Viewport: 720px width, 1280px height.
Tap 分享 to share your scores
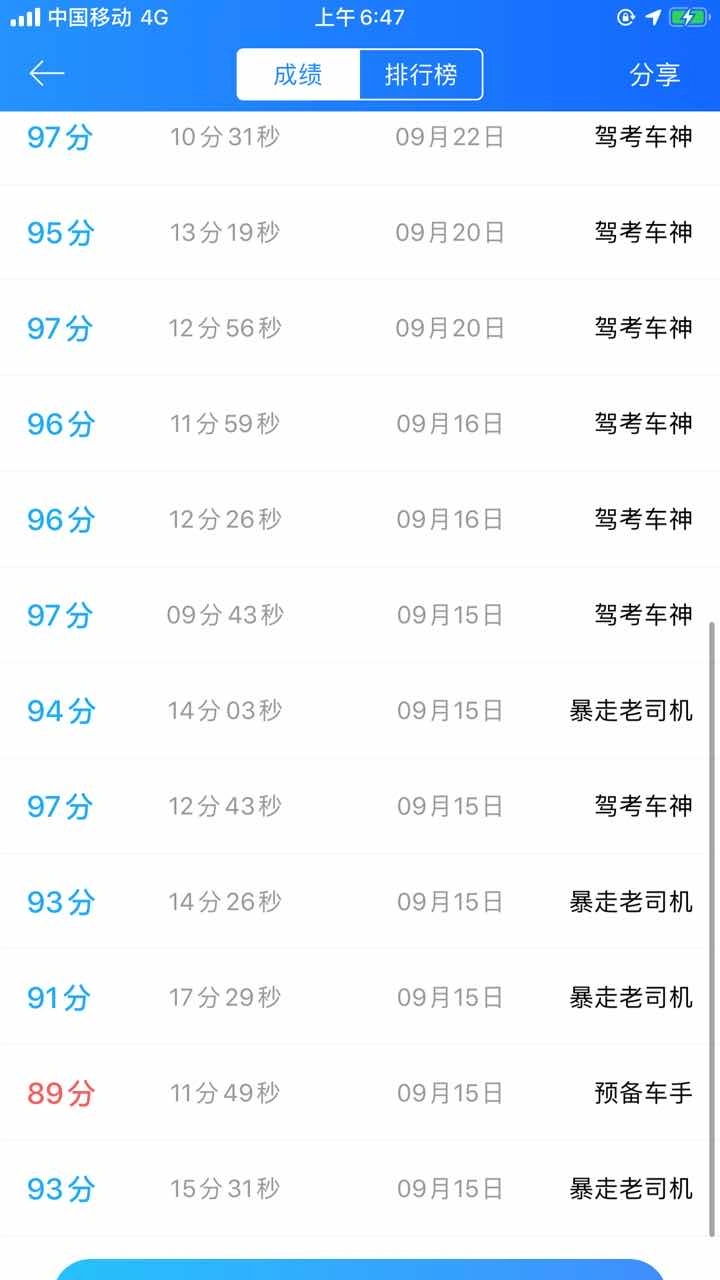coord(654,75)
